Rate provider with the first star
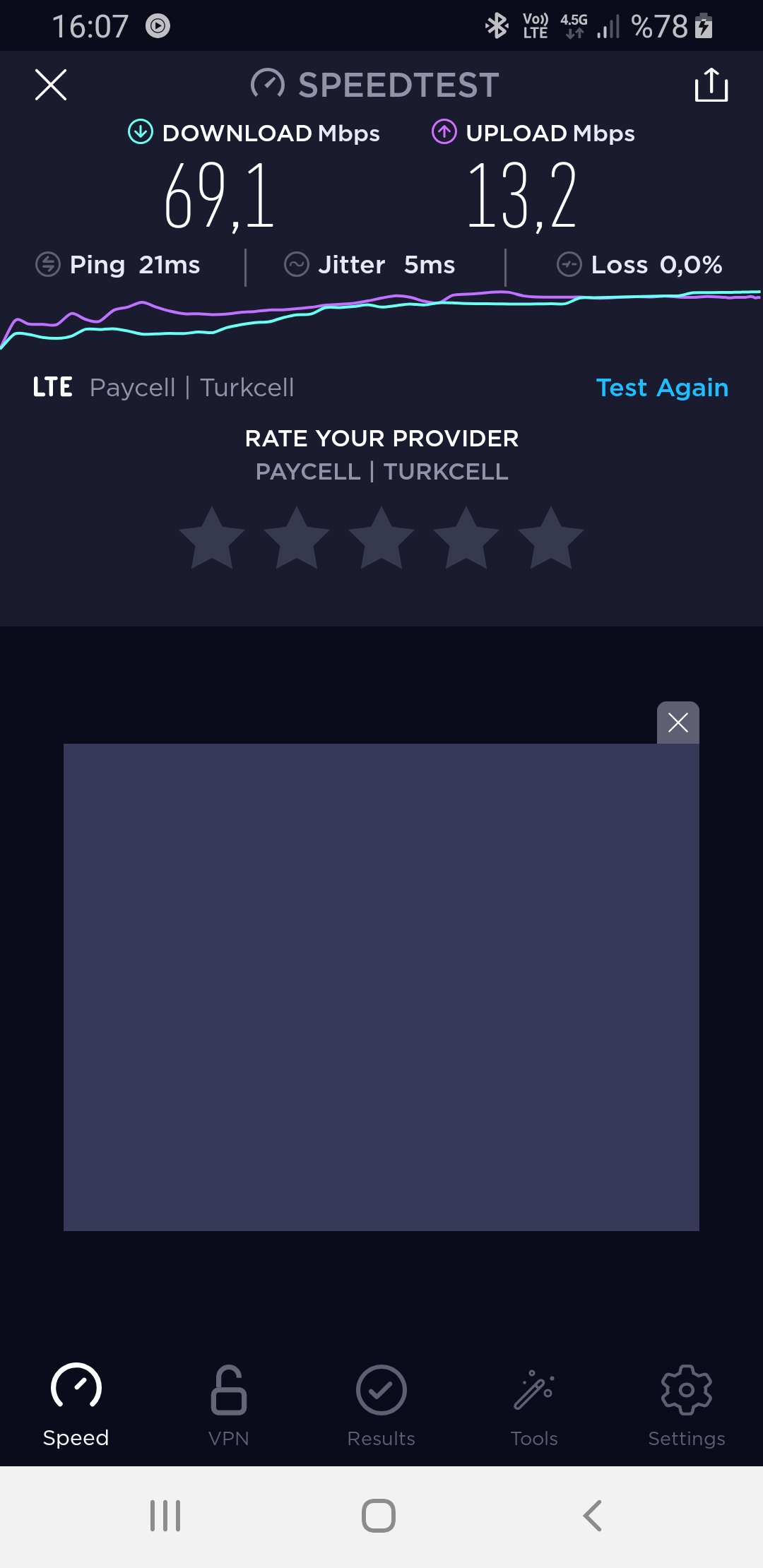 [212, 538]
